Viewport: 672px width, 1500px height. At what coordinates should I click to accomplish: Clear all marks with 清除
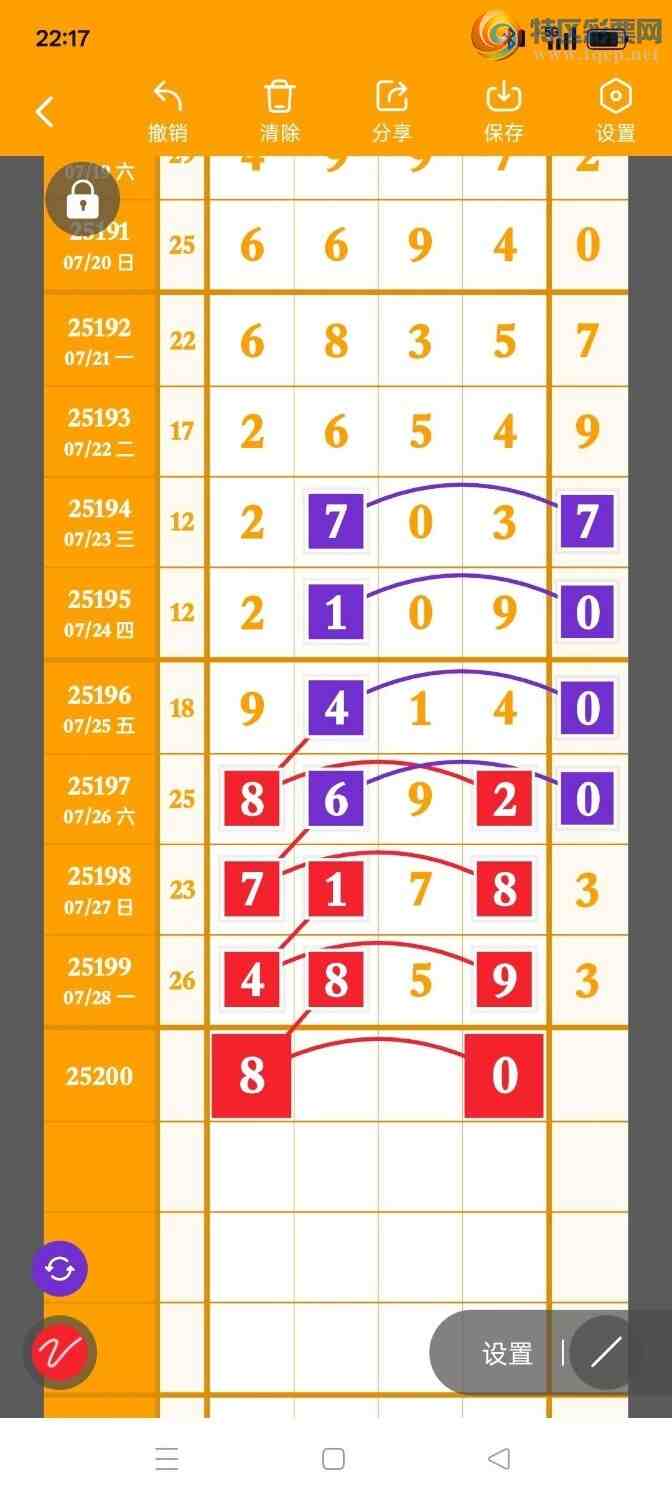tap(279, 112)
